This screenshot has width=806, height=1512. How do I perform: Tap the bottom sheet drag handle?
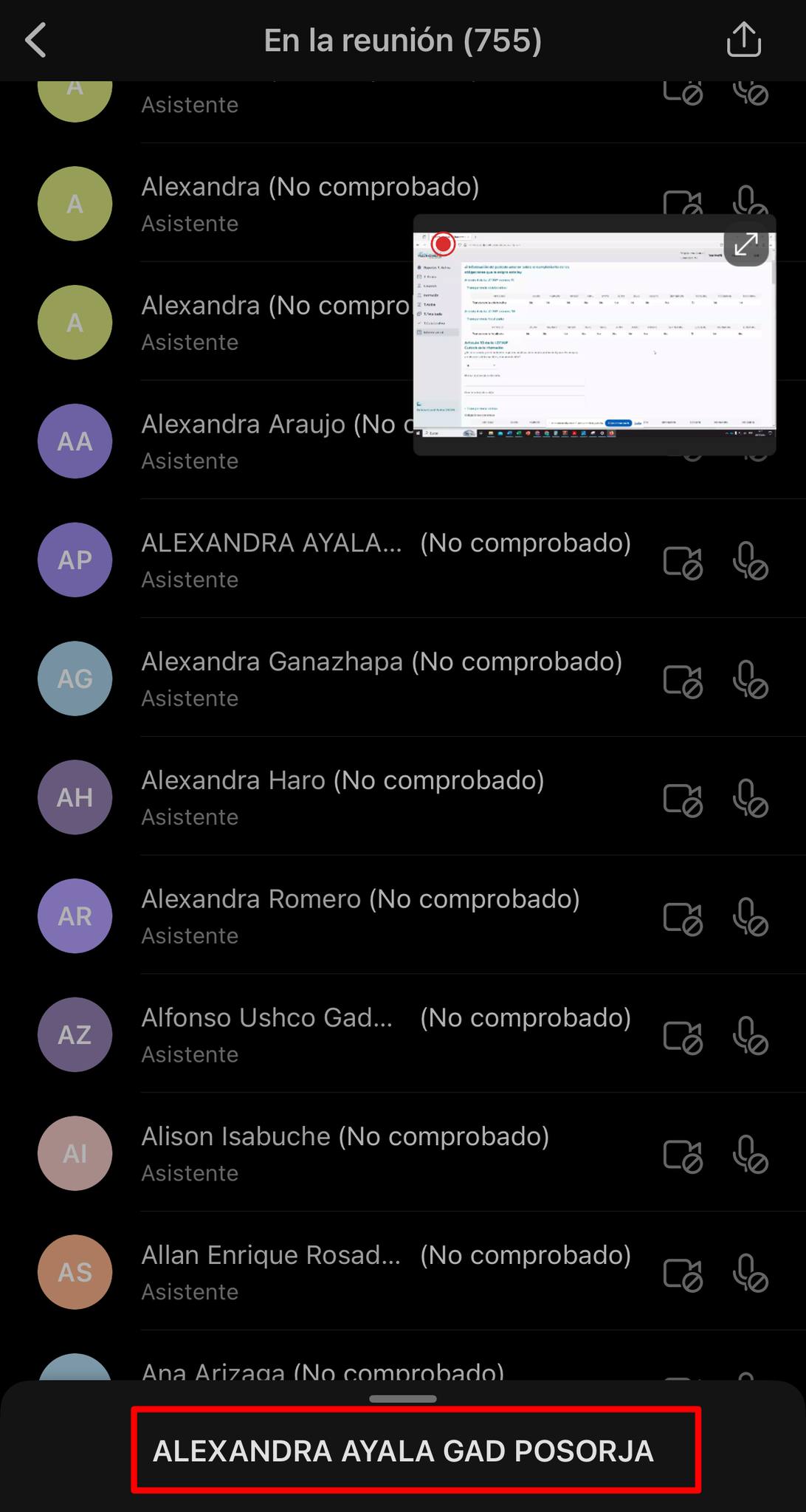click(x=403, y=1398)
